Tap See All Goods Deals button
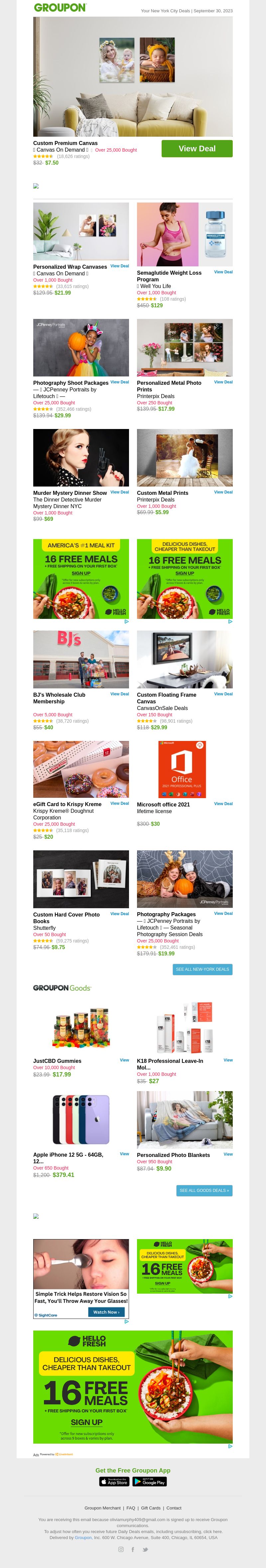The width and height of the screenshot is (266, 1568). [x=204, y=1190]
